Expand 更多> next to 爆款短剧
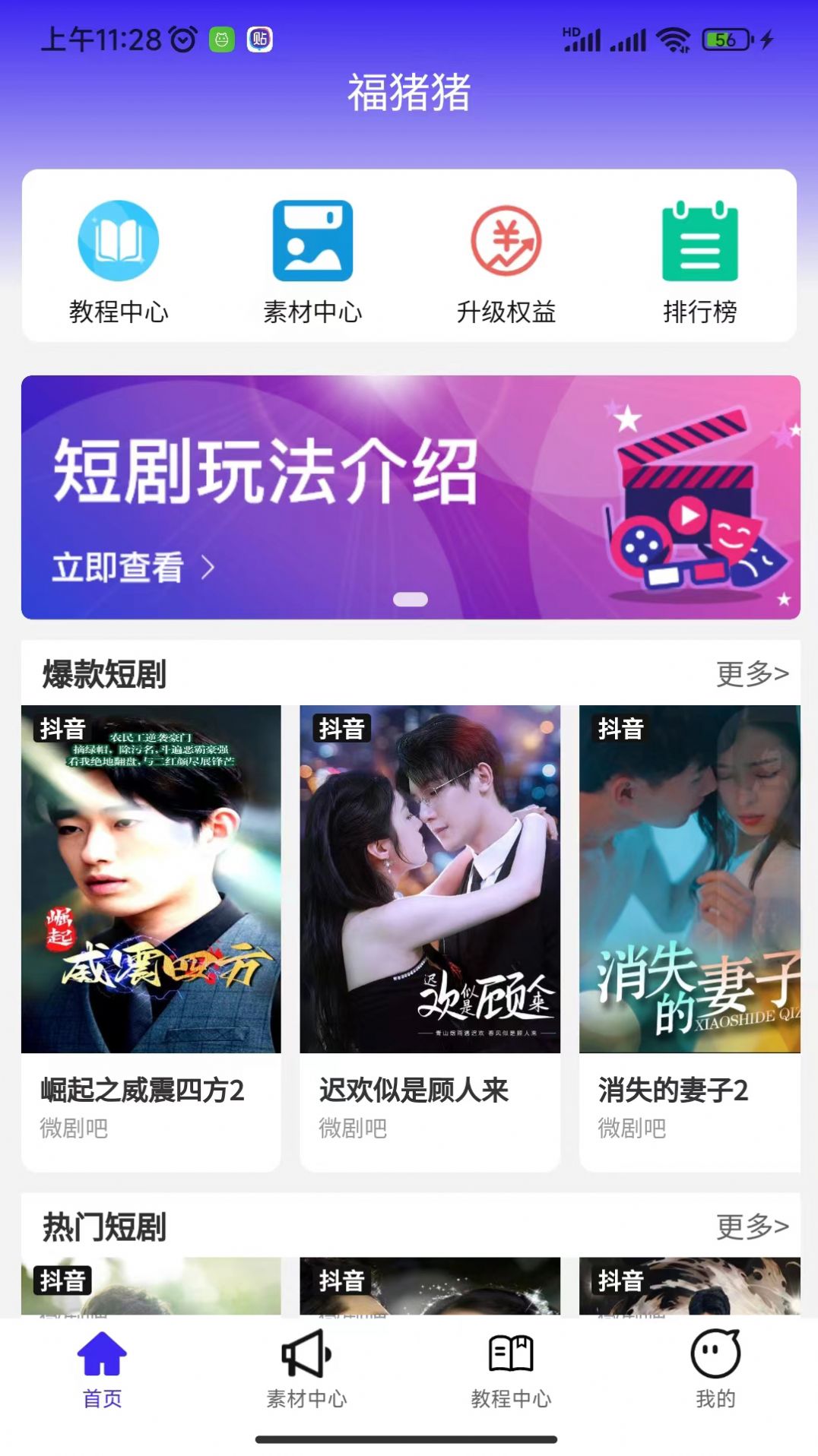The width and height of the screenshot is (818, 1456). click(x=751, y=673)
